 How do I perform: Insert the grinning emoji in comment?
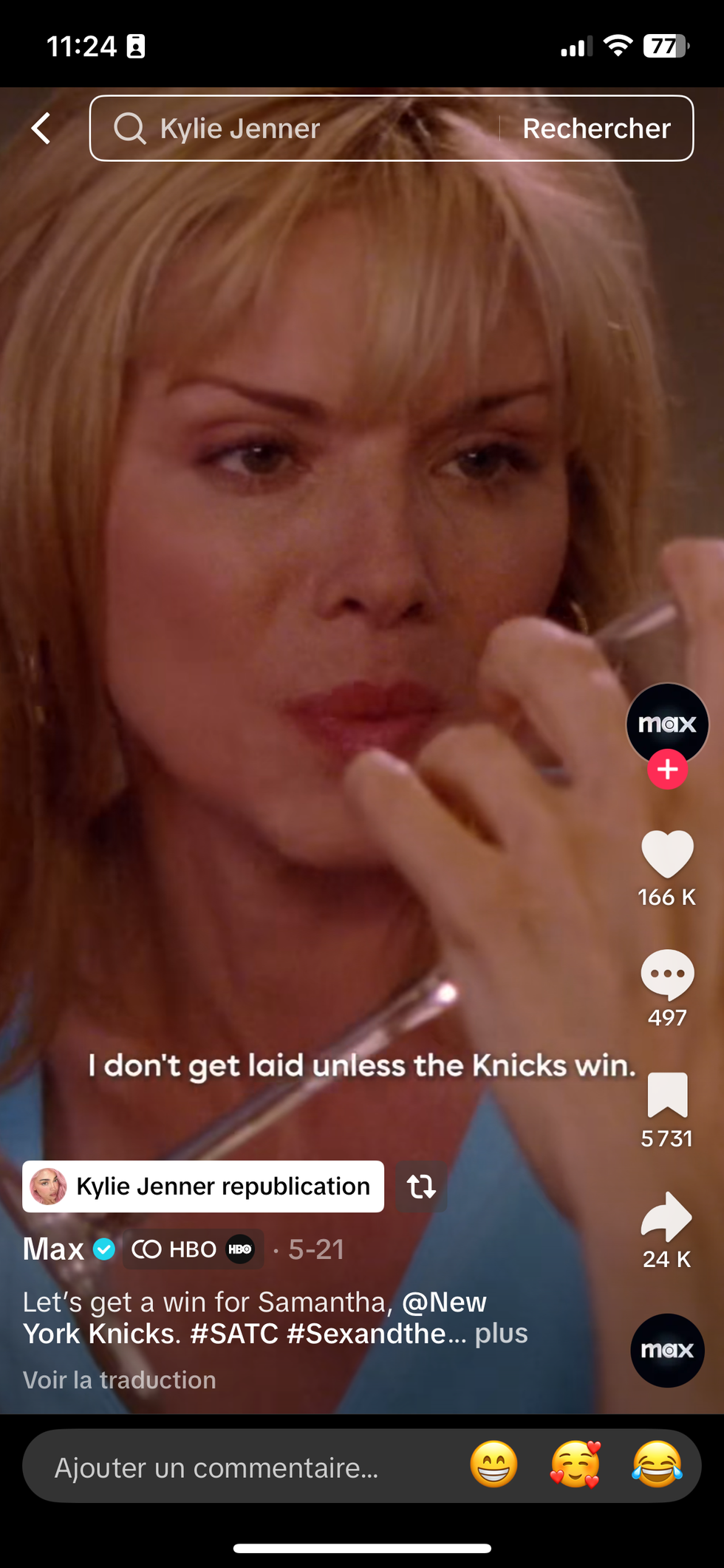click(494, 1465)
